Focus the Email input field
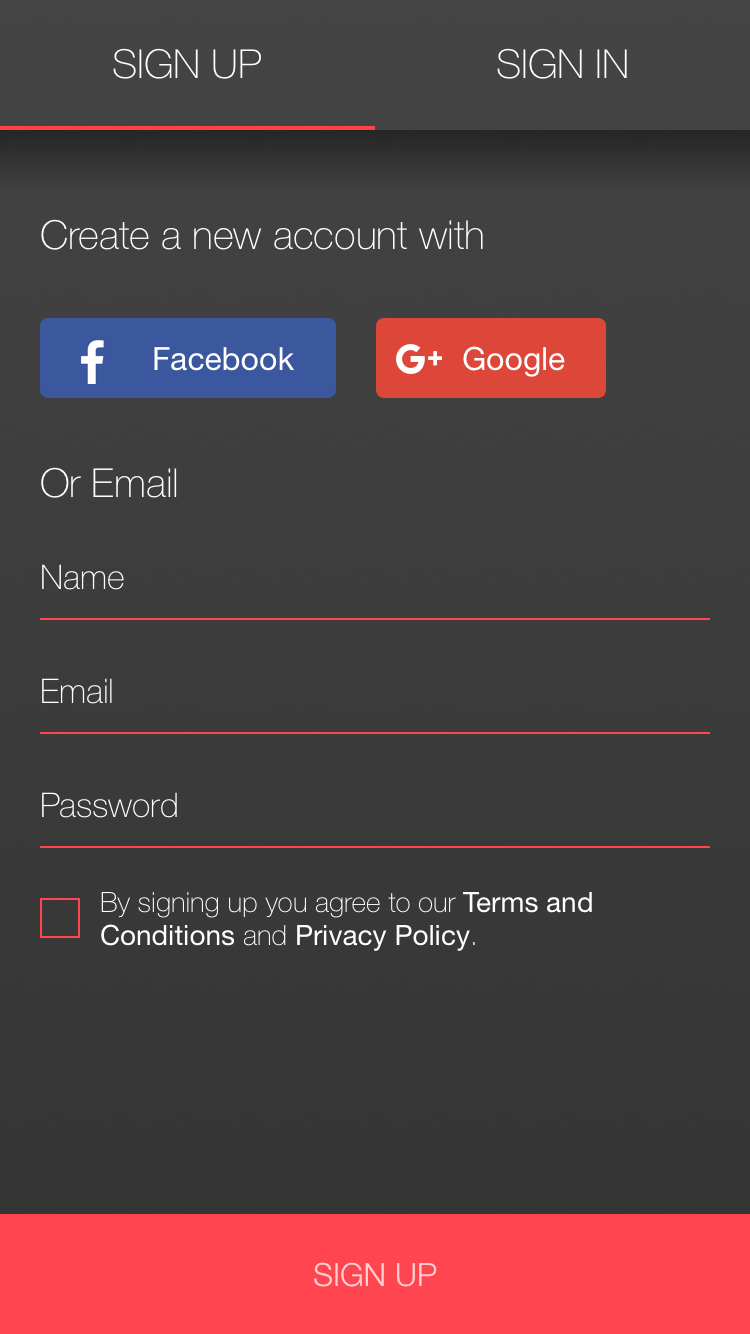The image size is (750, 1334). pyautogui.click(x=375, y=693)
